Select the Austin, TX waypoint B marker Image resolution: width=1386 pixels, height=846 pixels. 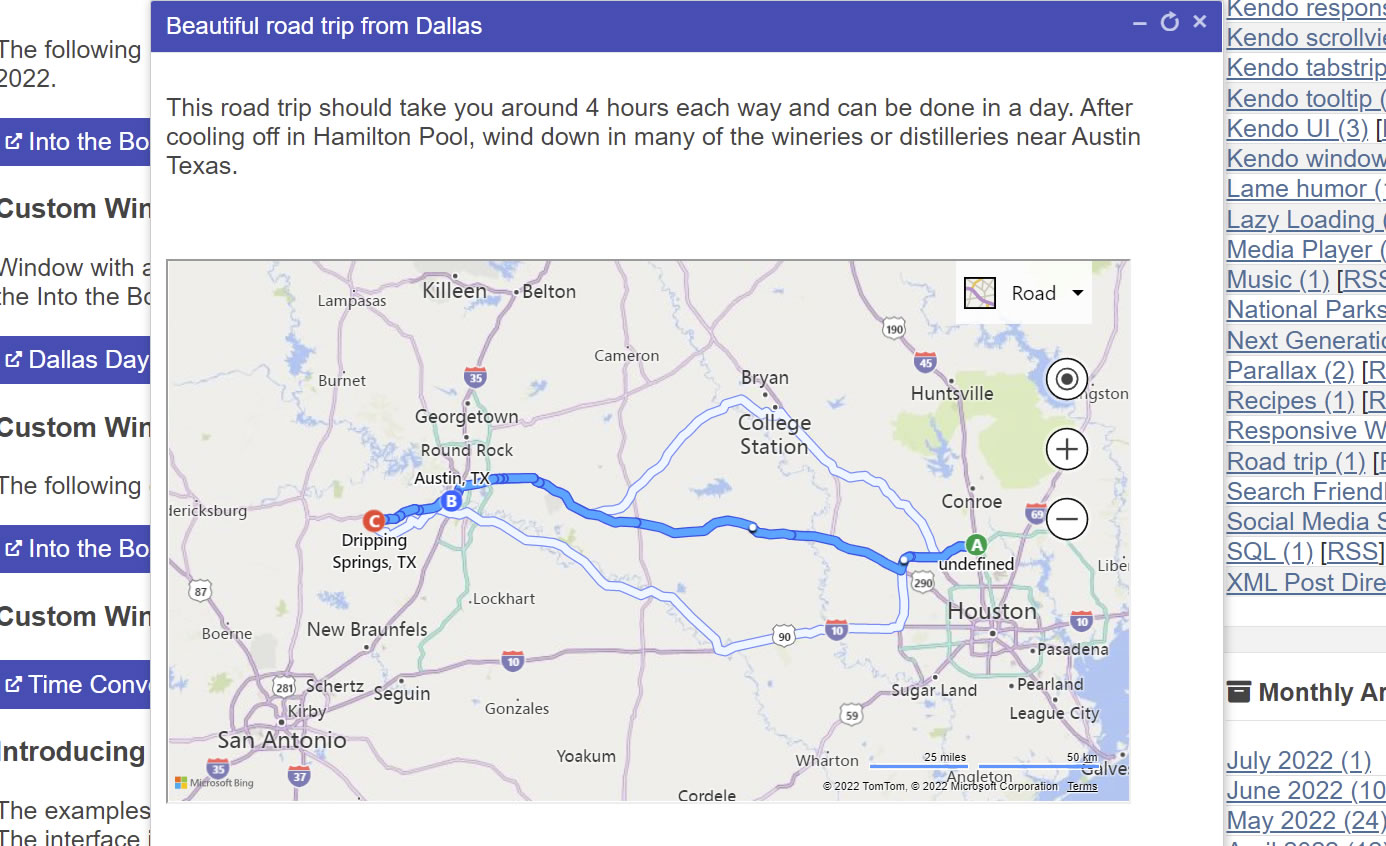tap(451, 501)
